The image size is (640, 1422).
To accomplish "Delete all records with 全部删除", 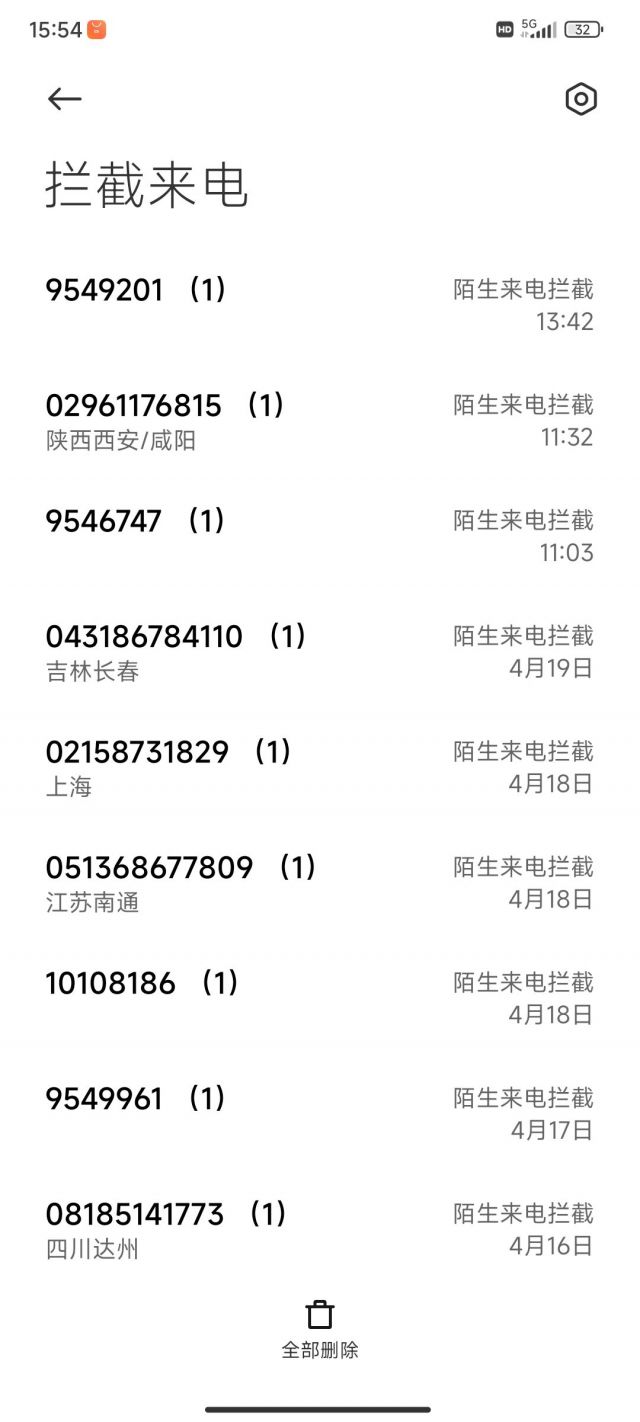I will (320, 1329).
